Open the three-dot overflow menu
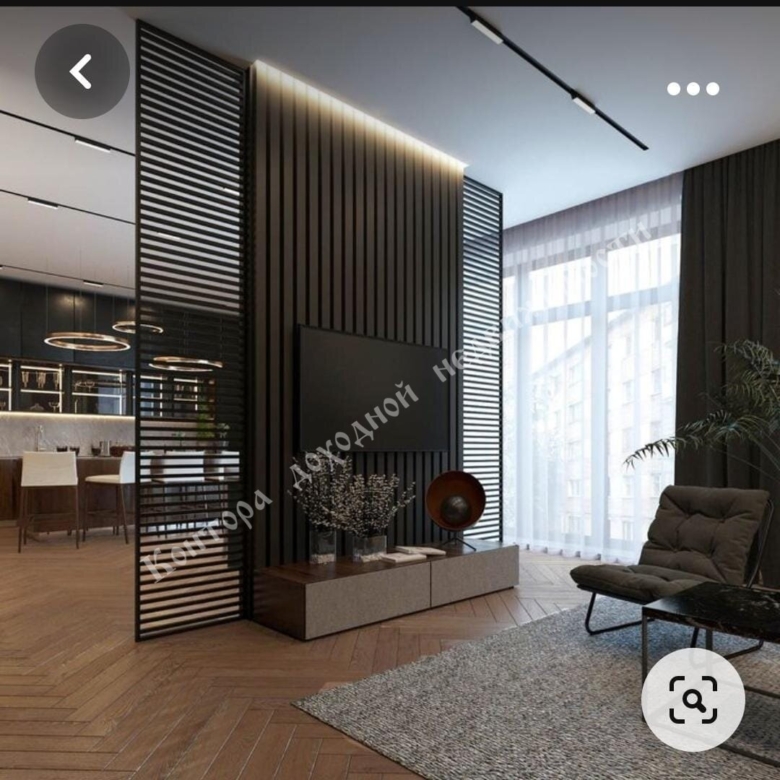 tap(693, 89)
